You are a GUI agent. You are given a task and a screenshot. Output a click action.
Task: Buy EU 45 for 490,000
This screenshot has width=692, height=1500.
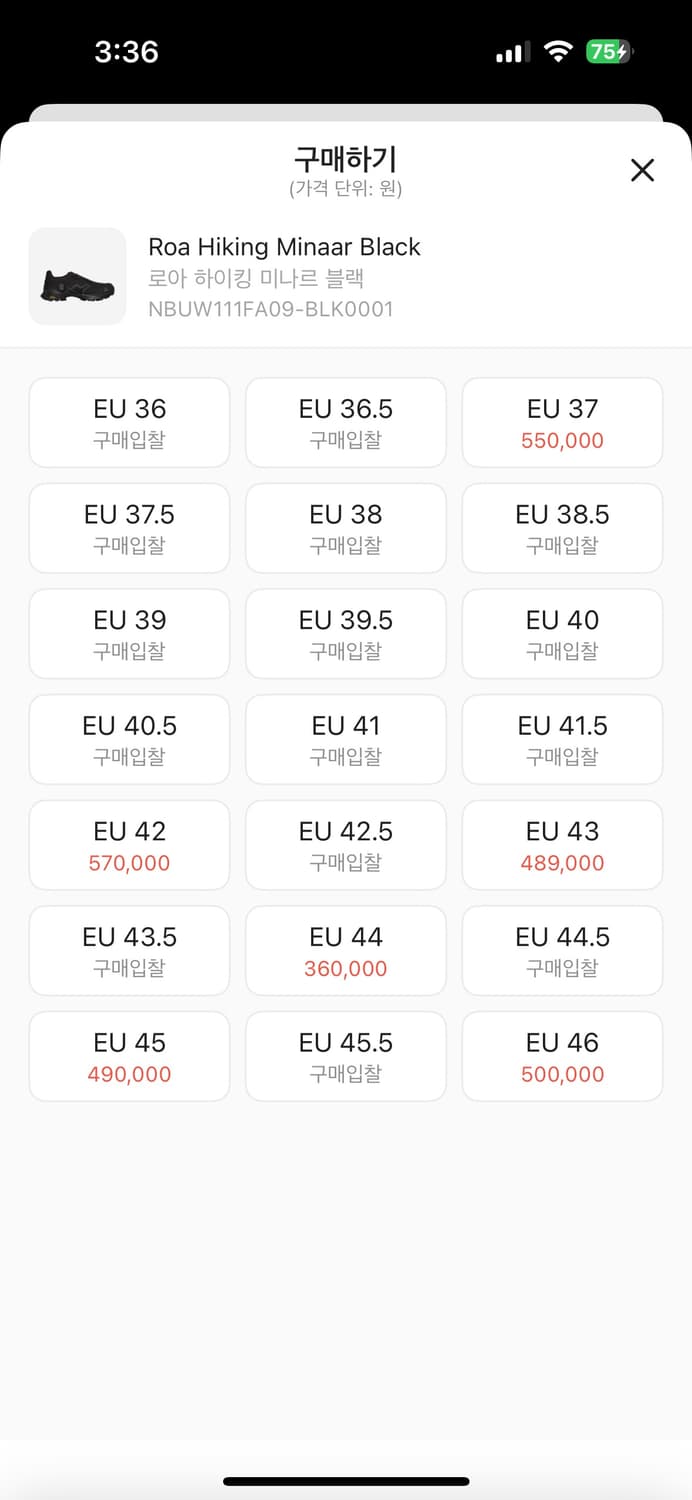[129, 1057]
